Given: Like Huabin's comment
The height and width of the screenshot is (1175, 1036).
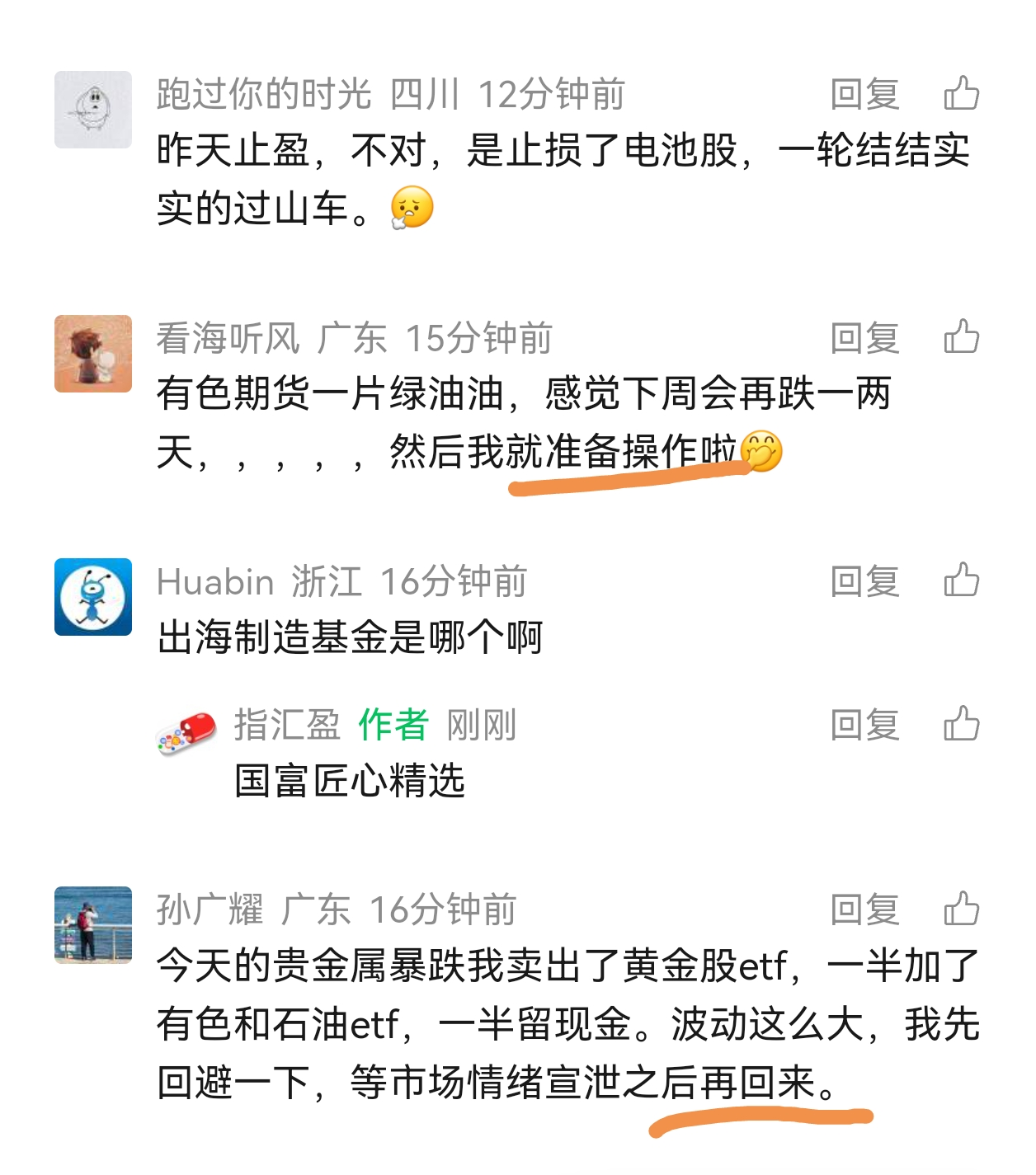Looking at the screenshot, I should point(961,580).
